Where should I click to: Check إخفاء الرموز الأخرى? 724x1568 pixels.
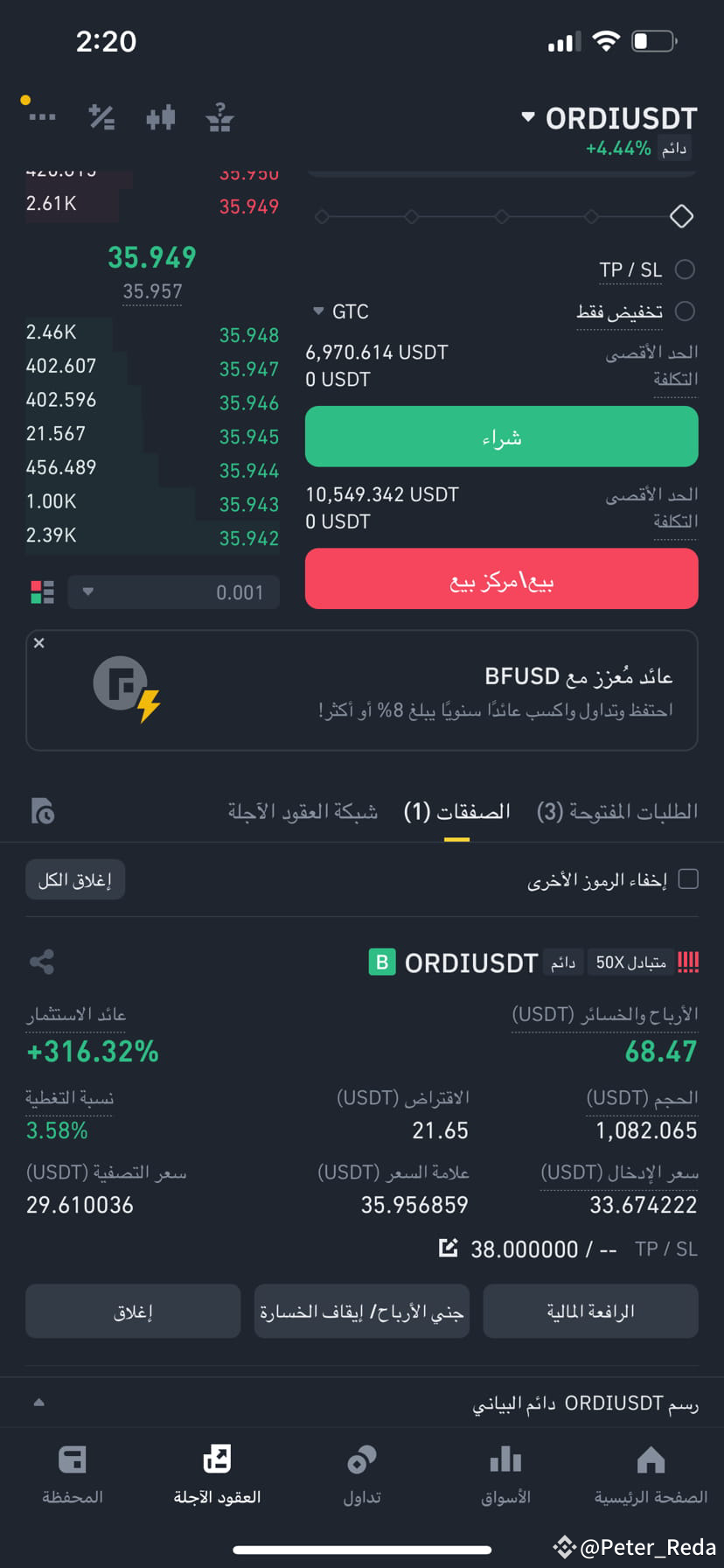(x=688, y=879)
